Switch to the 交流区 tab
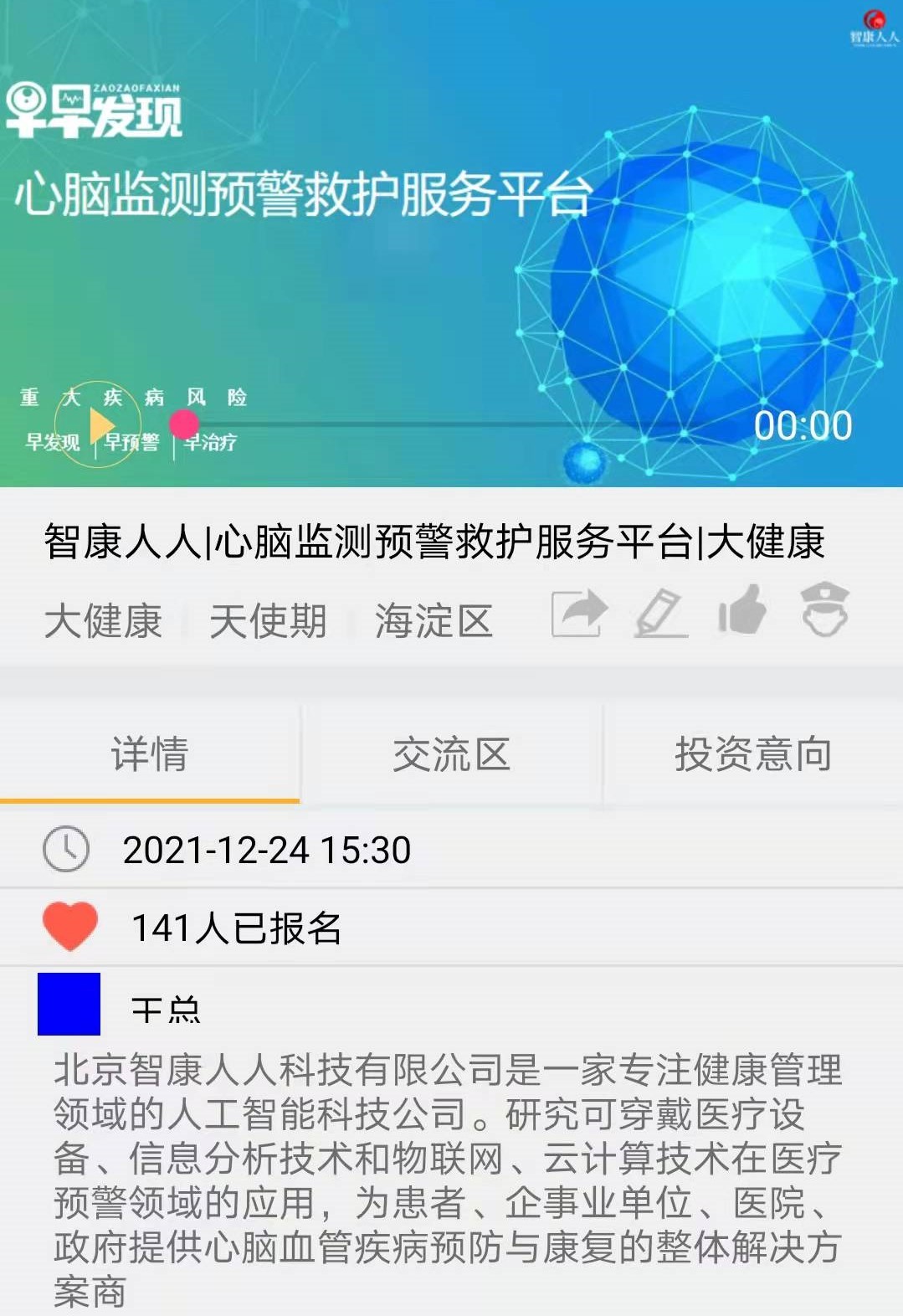Screen dimensions: 903x1316 451,753
